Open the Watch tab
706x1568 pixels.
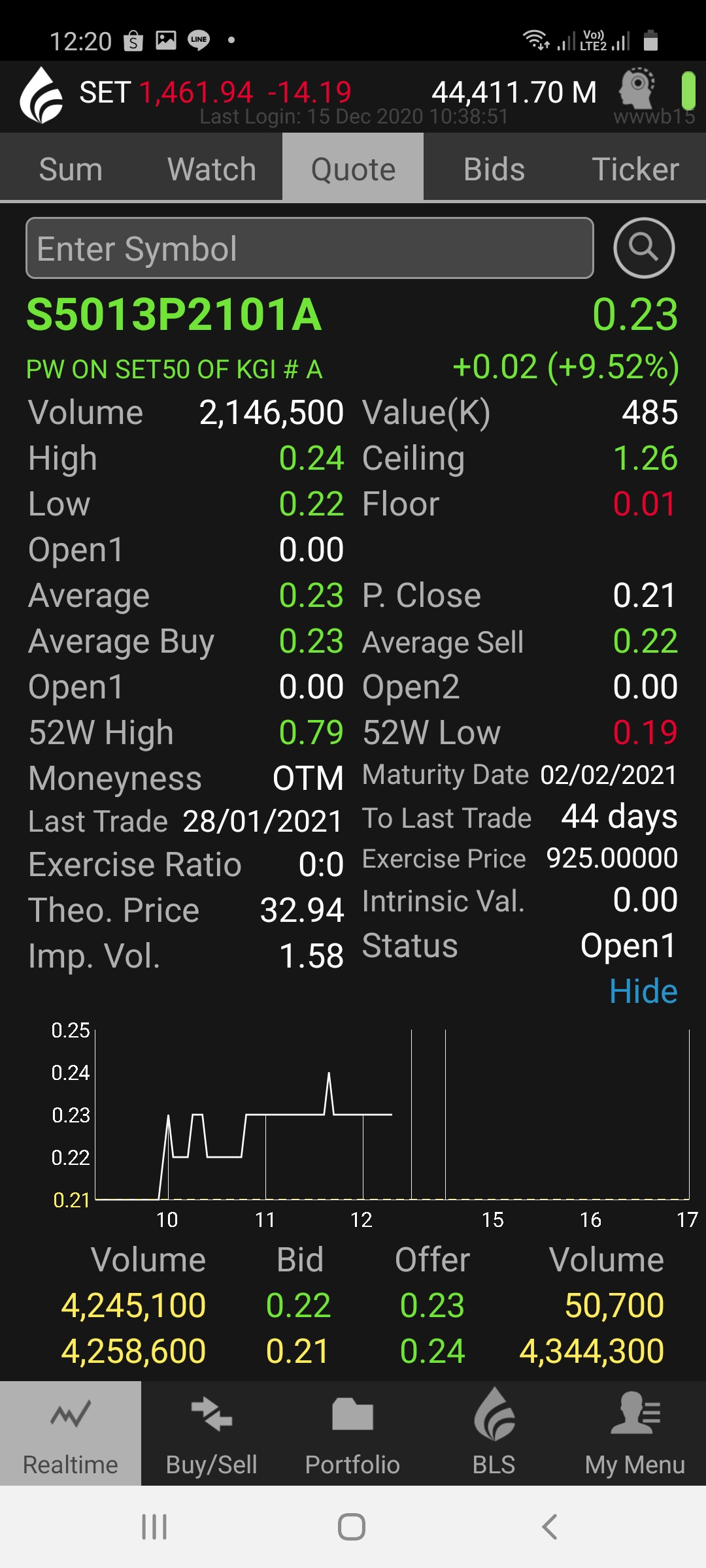coord(212,169)
